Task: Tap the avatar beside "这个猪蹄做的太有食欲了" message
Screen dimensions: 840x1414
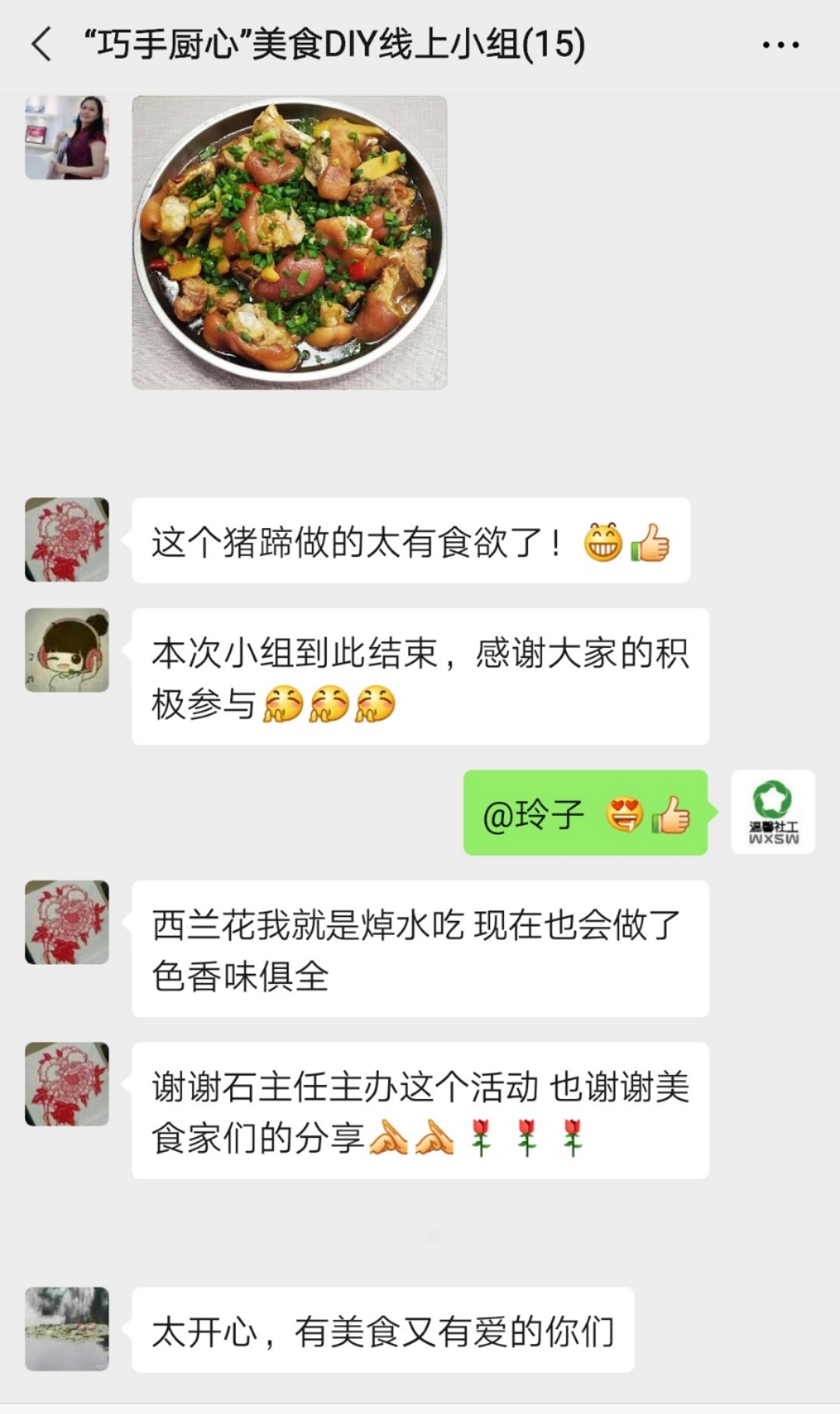Action: click(67, 540)
